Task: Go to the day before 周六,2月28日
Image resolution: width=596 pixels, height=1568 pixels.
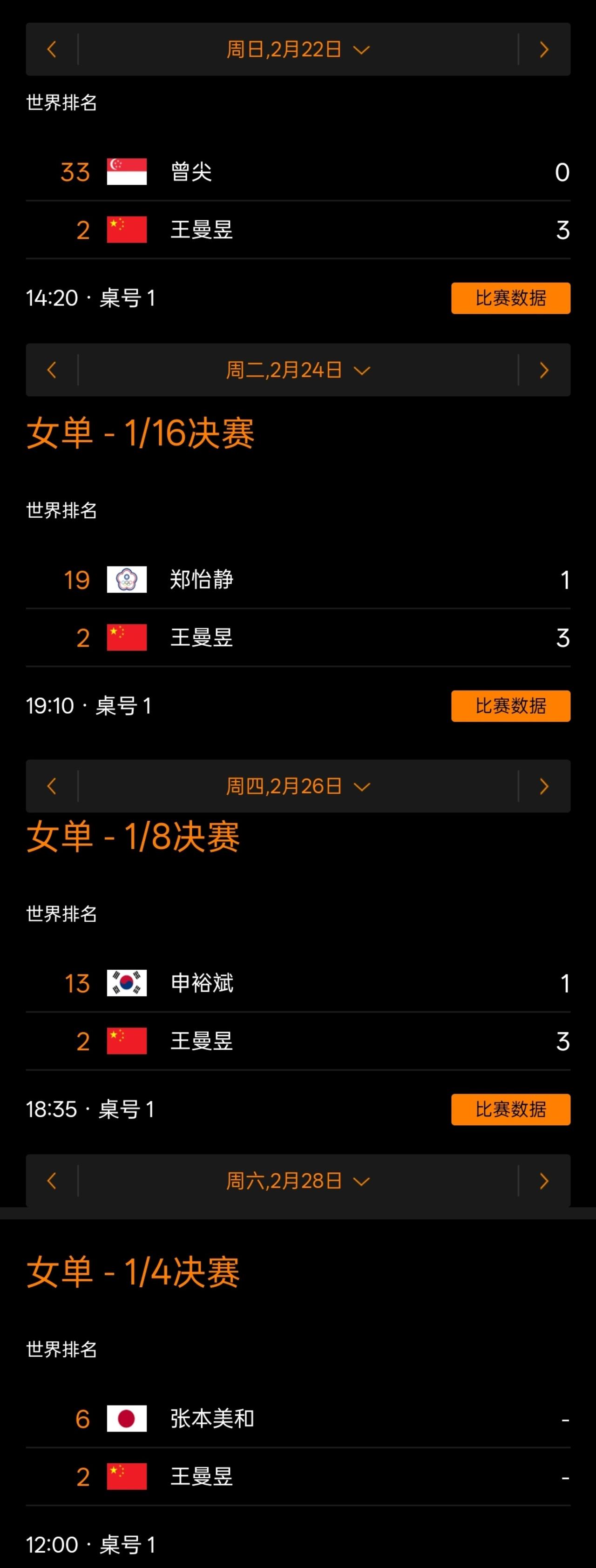Action: coord(52,1181)
